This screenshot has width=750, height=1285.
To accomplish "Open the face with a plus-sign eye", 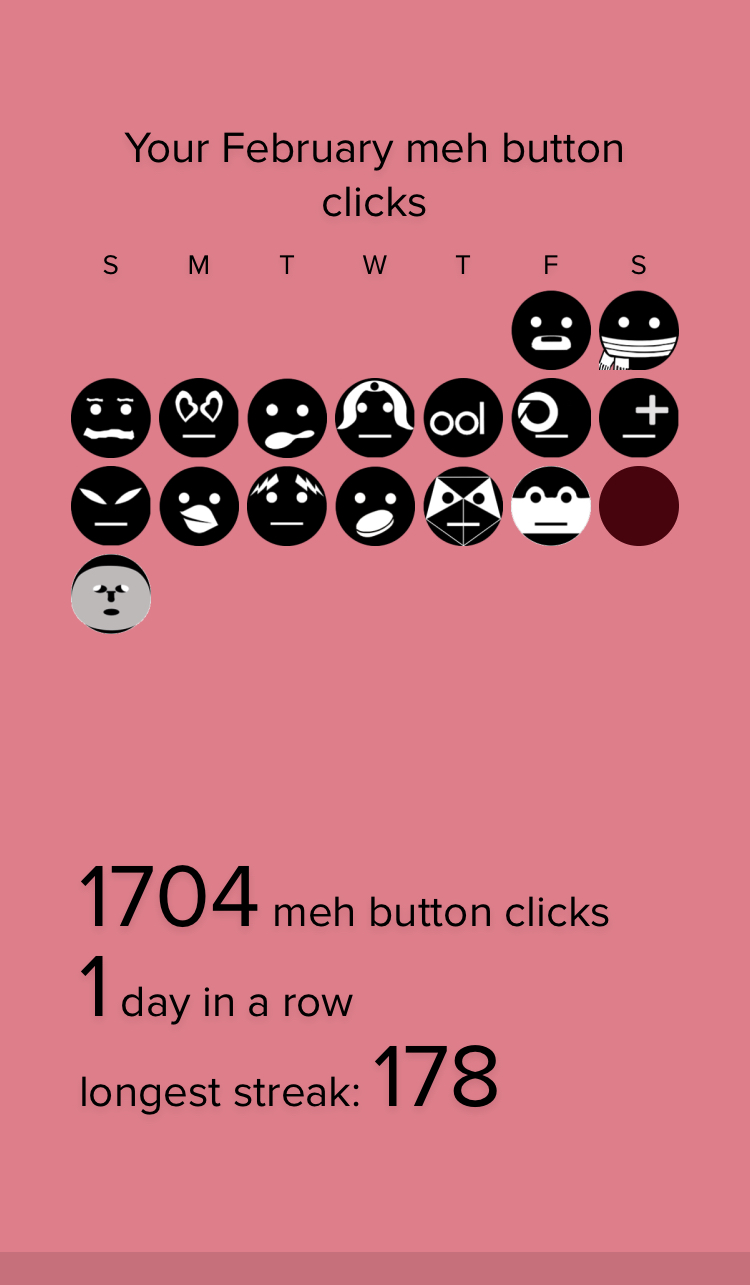I will (x=639, y=418).
